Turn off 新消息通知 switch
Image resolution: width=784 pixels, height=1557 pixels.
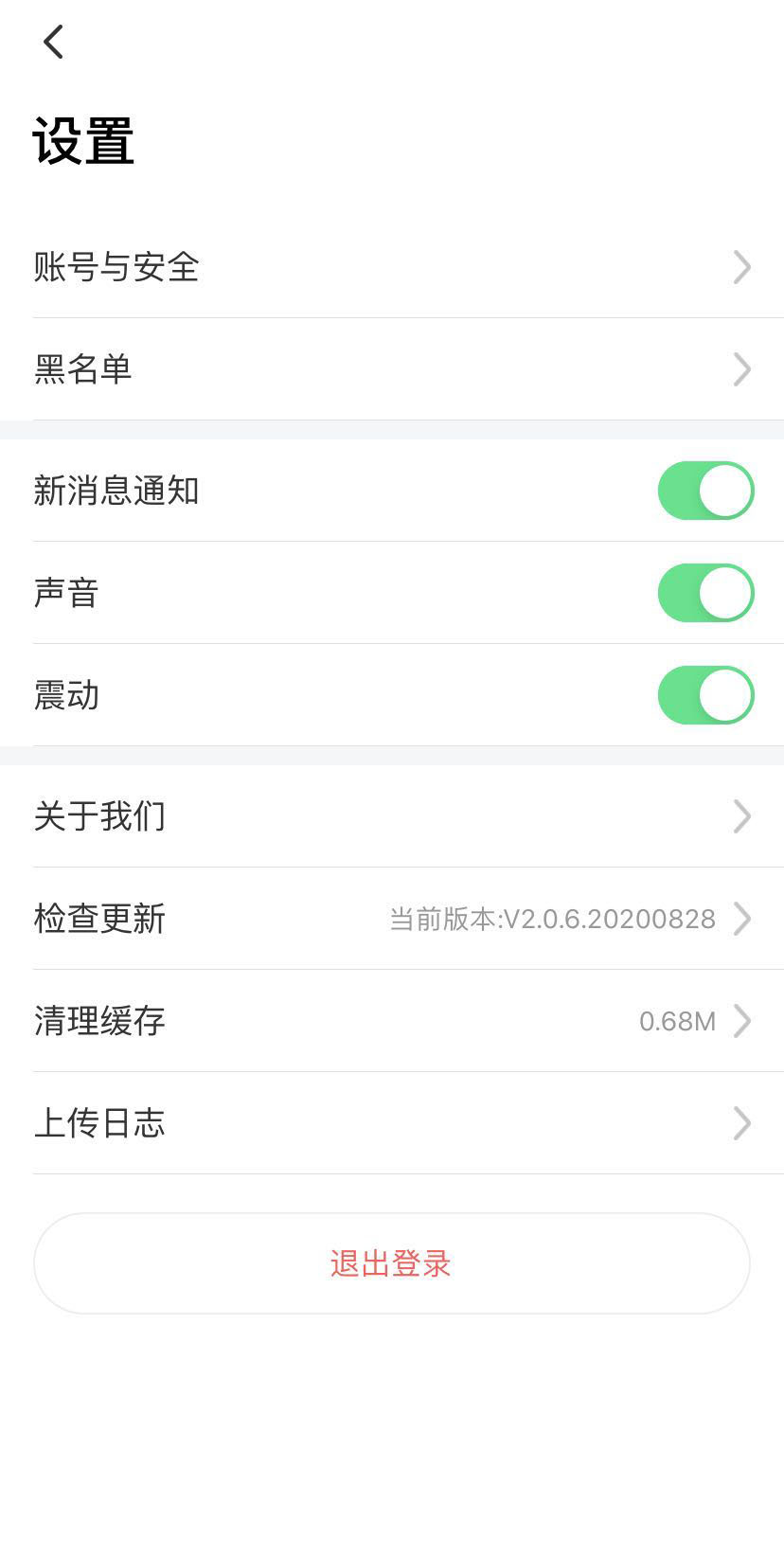tap(705, 491)
